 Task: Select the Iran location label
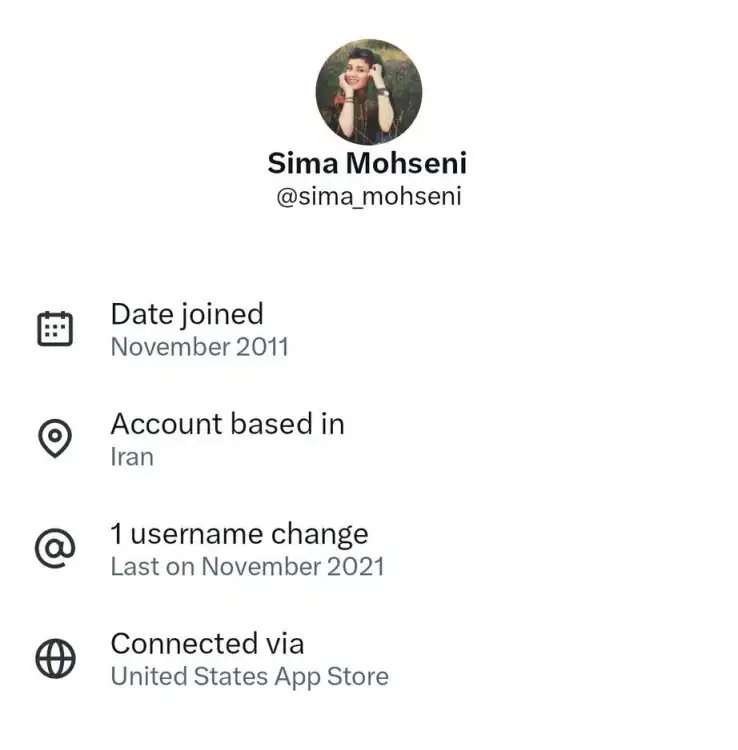(133, 458)
